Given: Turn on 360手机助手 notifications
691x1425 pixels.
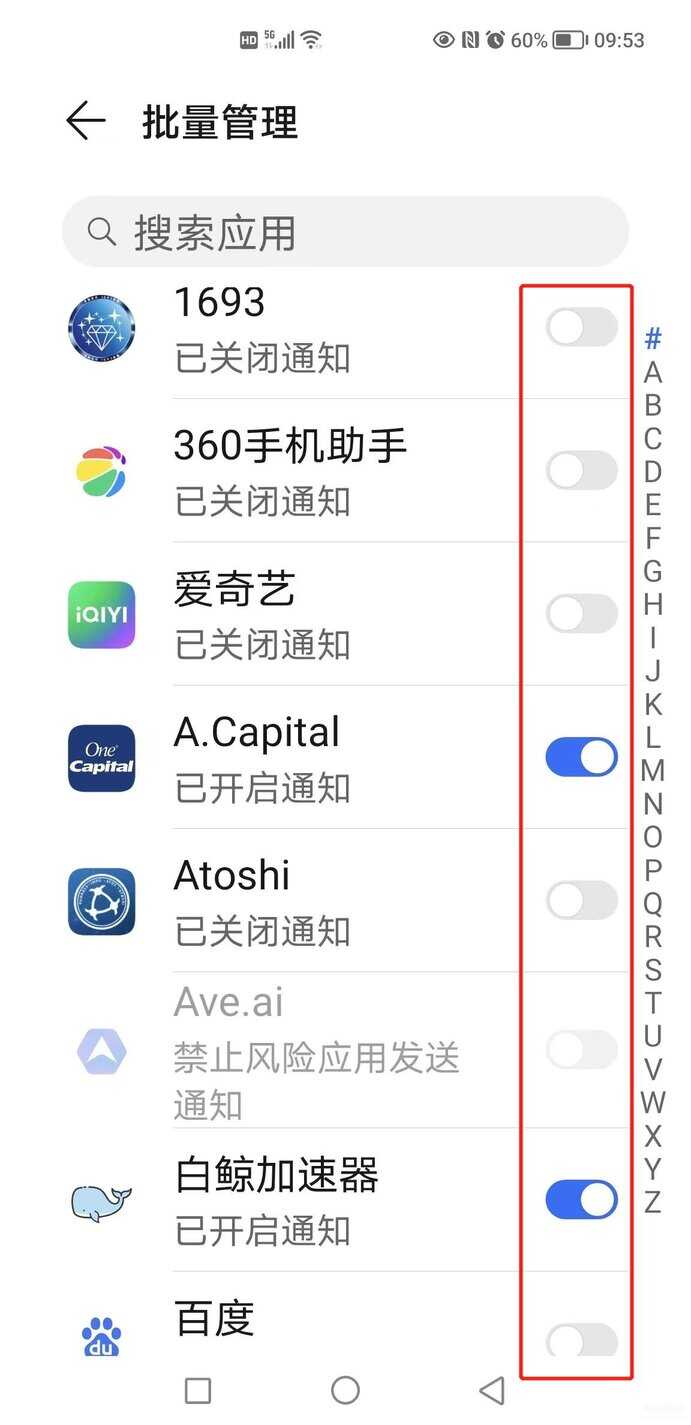Looking at the screenshot, I should coord(581,470).
